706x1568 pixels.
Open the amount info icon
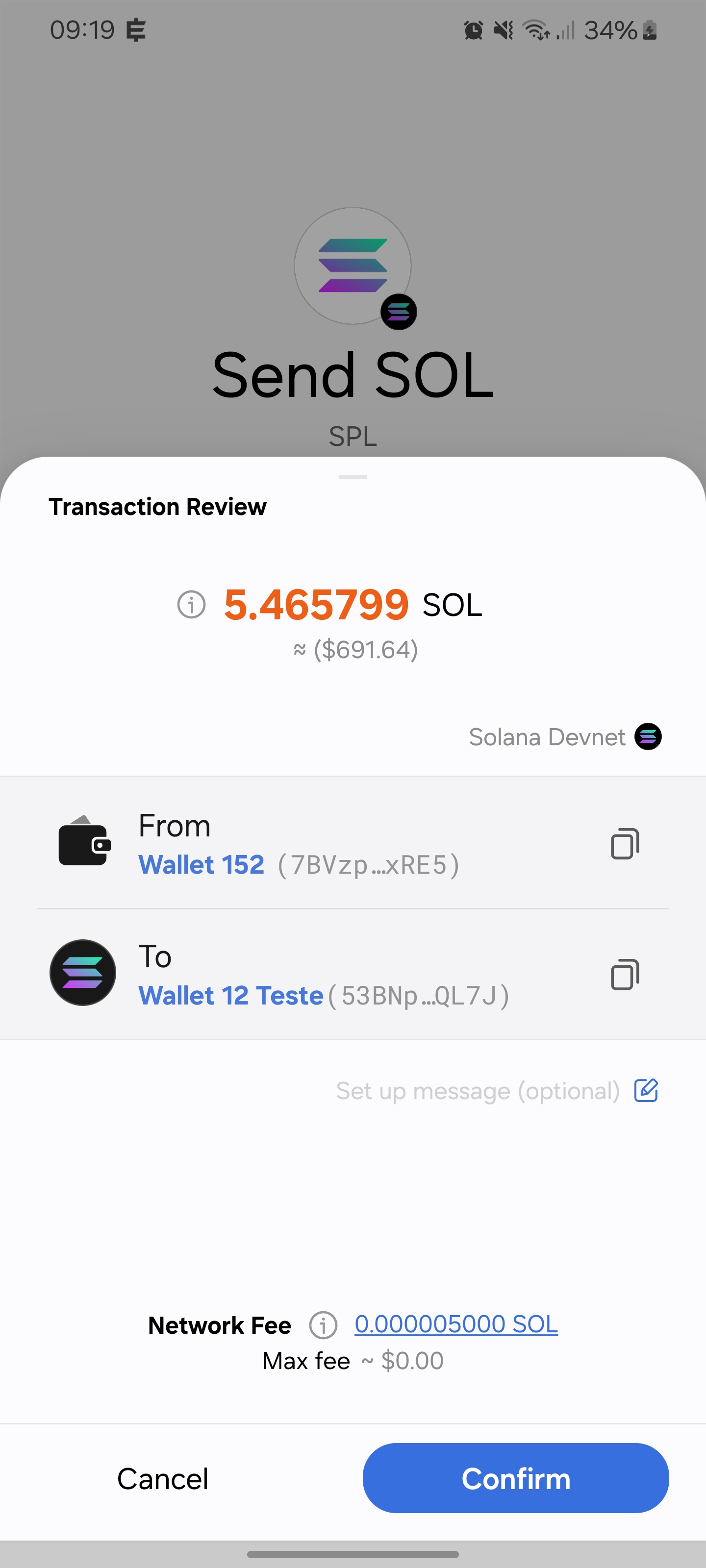pos(191,605)
